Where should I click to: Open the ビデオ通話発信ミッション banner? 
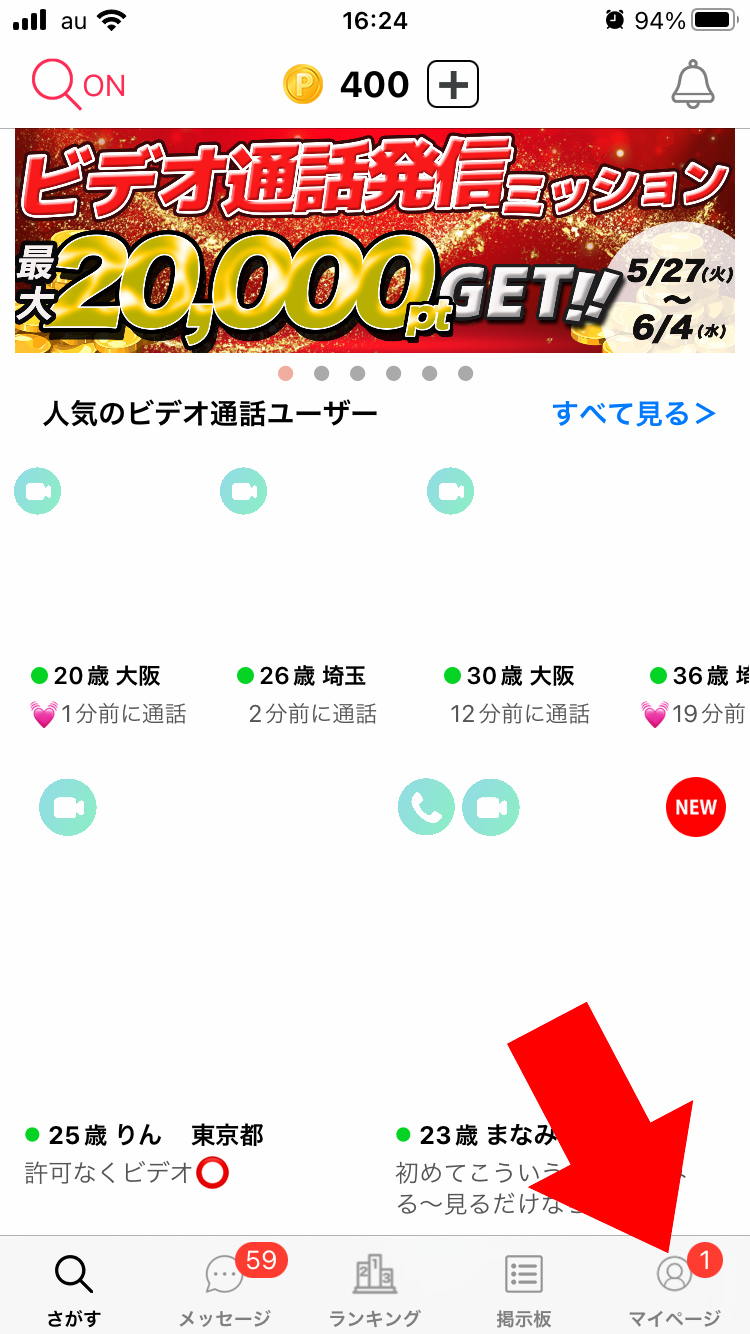375,241
